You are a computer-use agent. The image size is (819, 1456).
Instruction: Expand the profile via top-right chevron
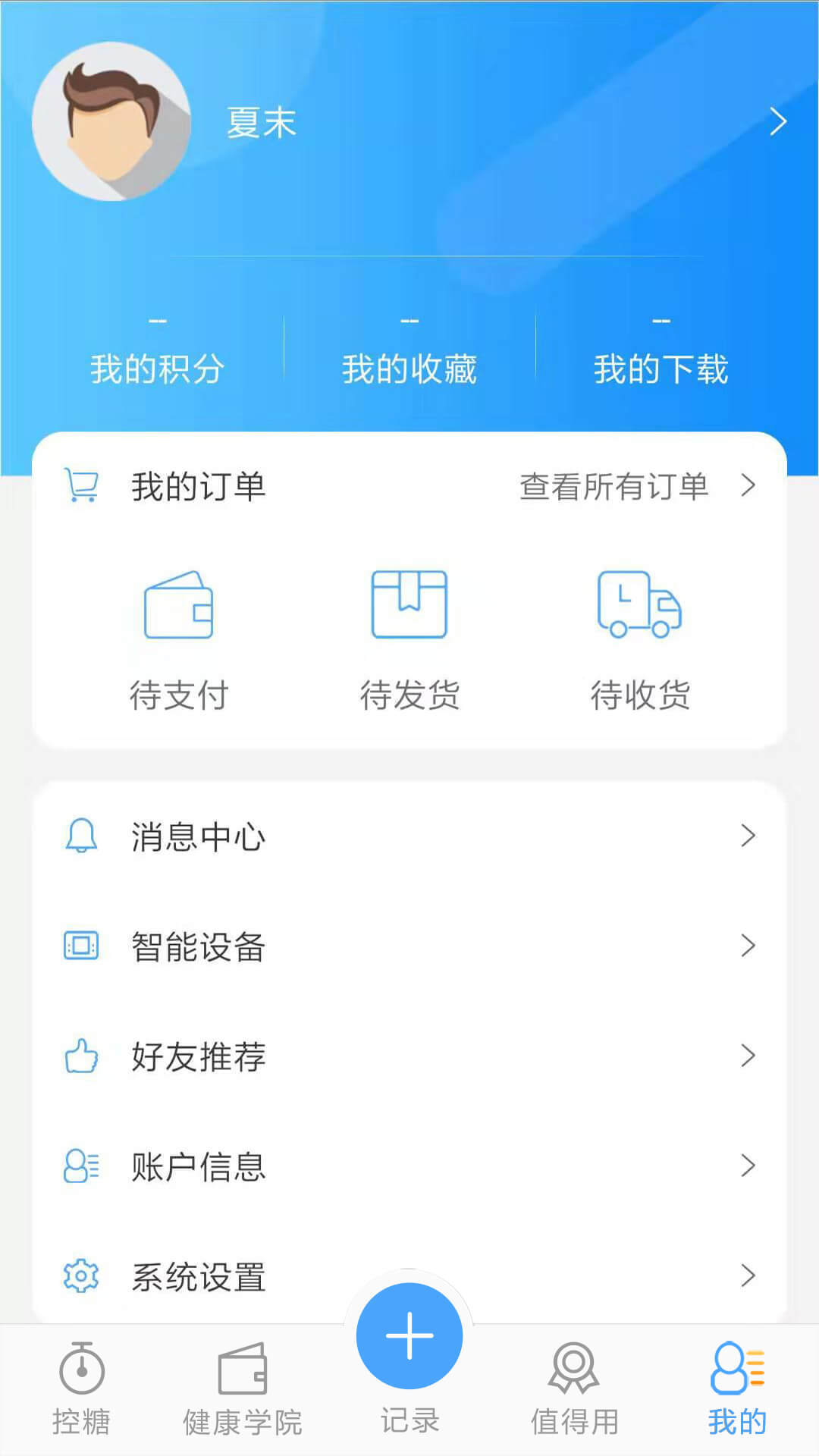(778, 121)
